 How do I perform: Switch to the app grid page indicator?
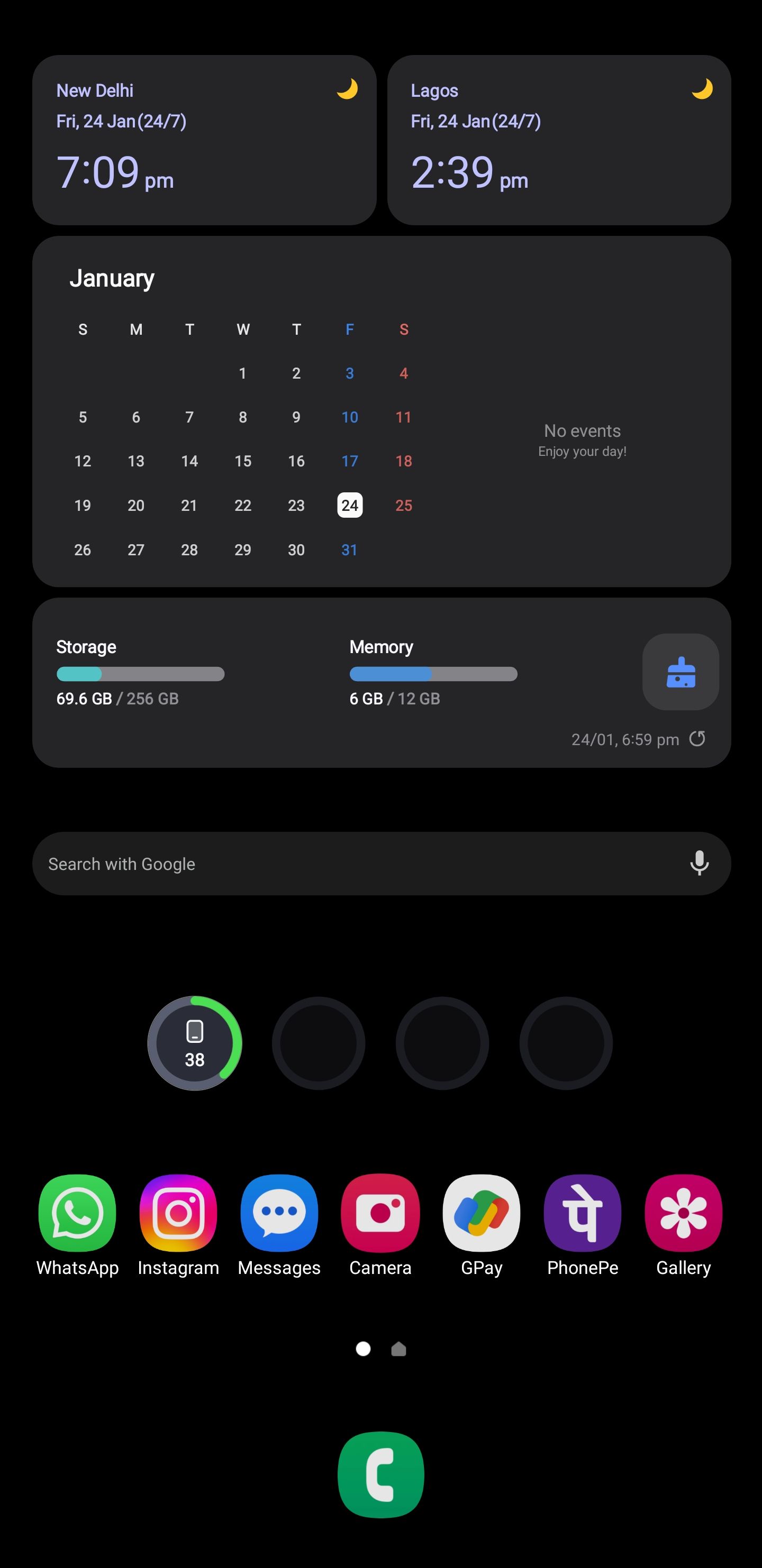(399, 1349)
